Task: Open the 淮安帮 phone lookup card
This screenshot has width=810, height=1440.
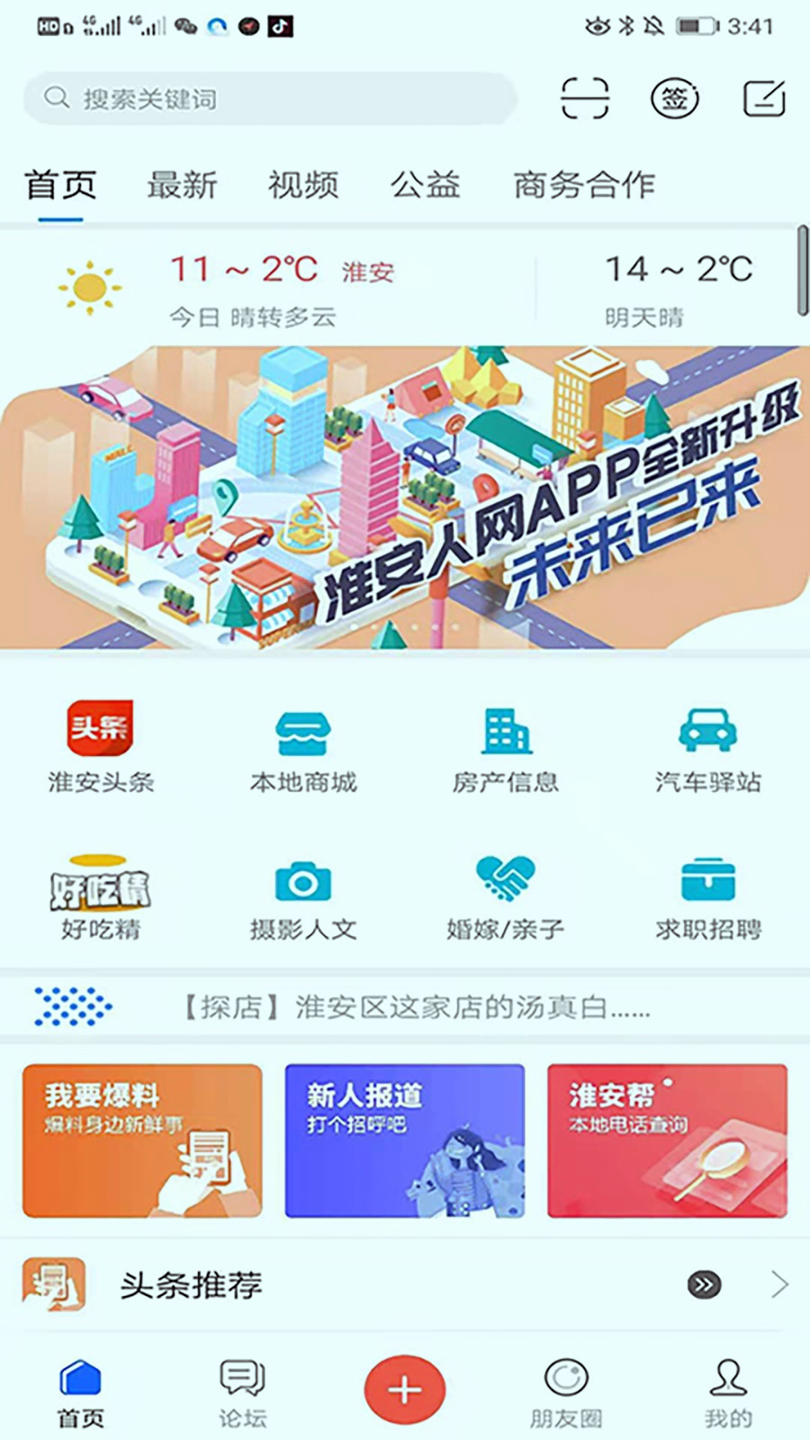Action: point(667,1140)
